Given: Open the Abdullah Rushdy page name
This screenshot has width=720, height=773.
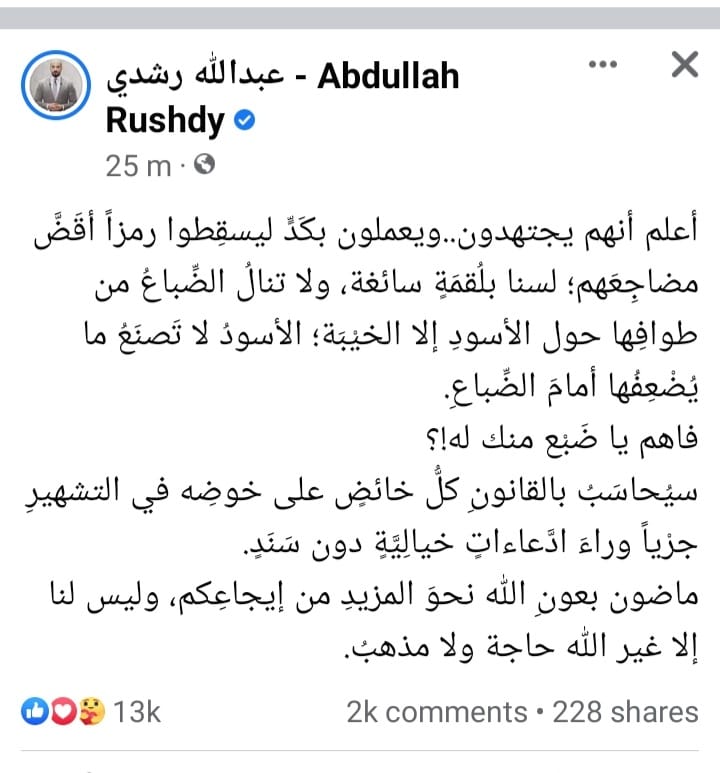Looking at the screenshot, I should pos(282,97).
